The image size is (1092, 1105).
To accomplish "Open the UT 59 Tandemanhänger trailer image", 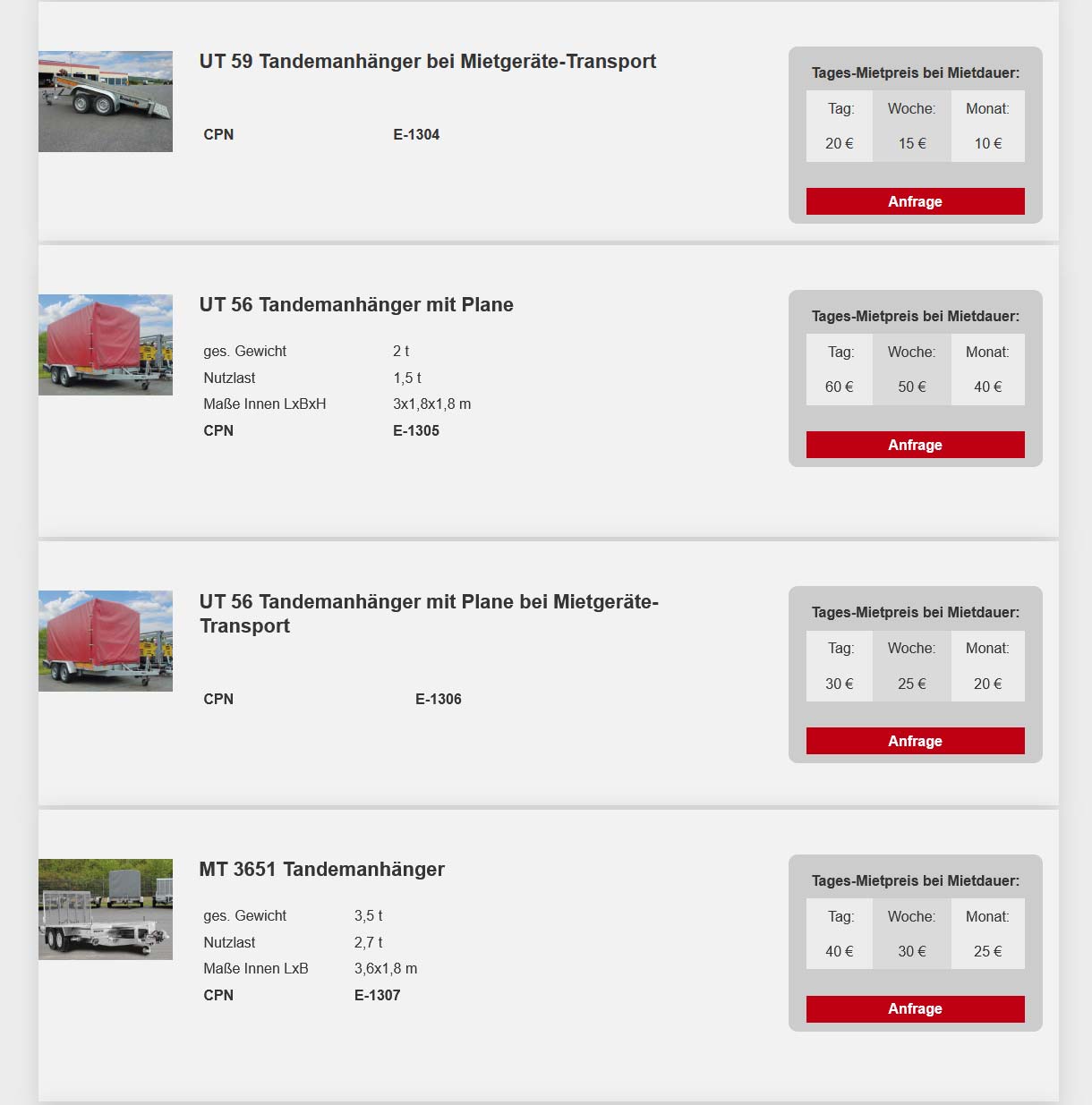I will pos(106,101).
